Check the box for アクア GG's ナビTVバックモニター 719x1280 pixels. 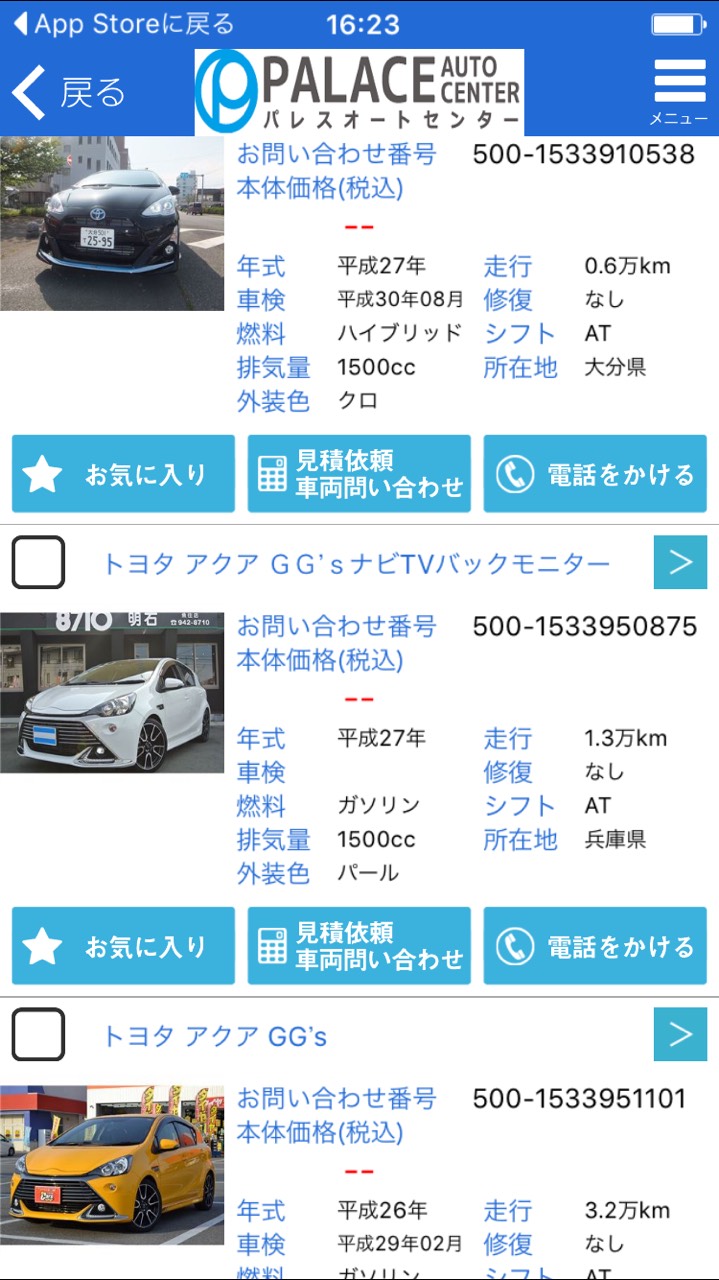tap(38, 562)
